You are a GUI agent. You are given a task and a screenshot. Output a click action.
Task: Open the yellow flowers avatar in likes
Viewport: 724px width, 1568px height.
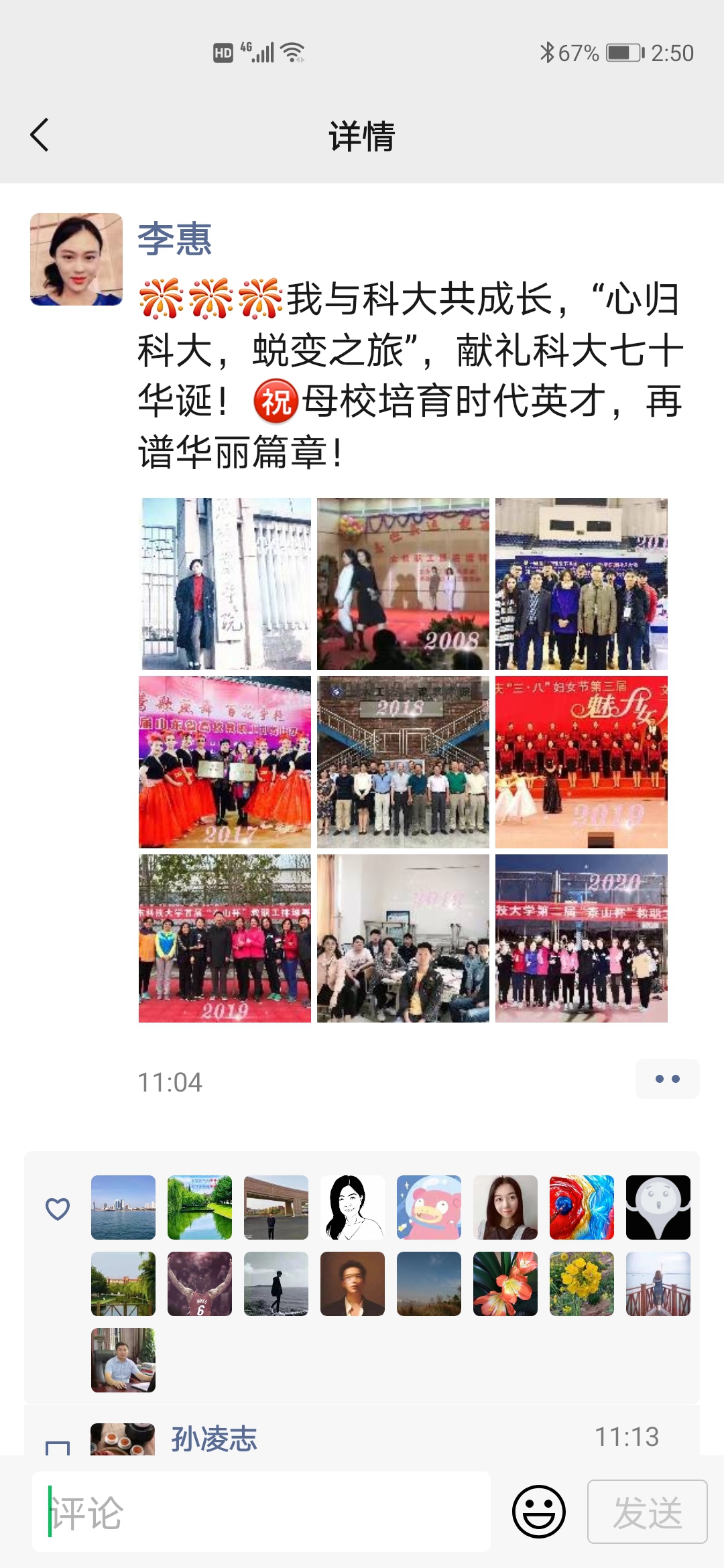582,1284
